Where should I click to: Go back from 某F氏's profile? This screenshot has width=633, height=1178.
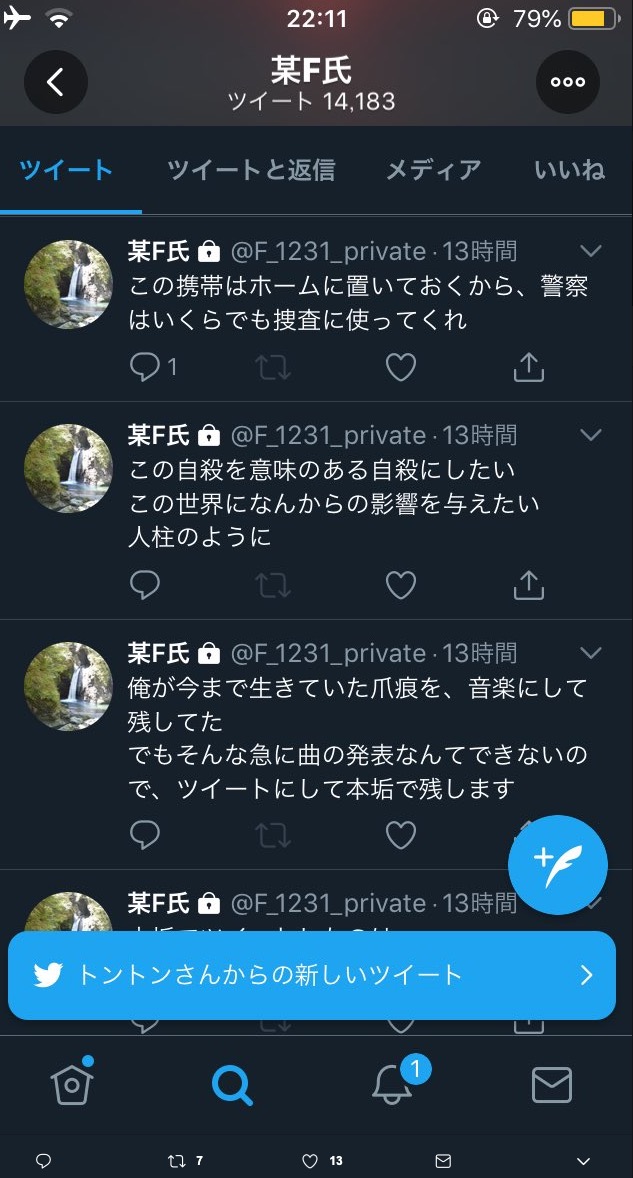(x=55, y=82)
